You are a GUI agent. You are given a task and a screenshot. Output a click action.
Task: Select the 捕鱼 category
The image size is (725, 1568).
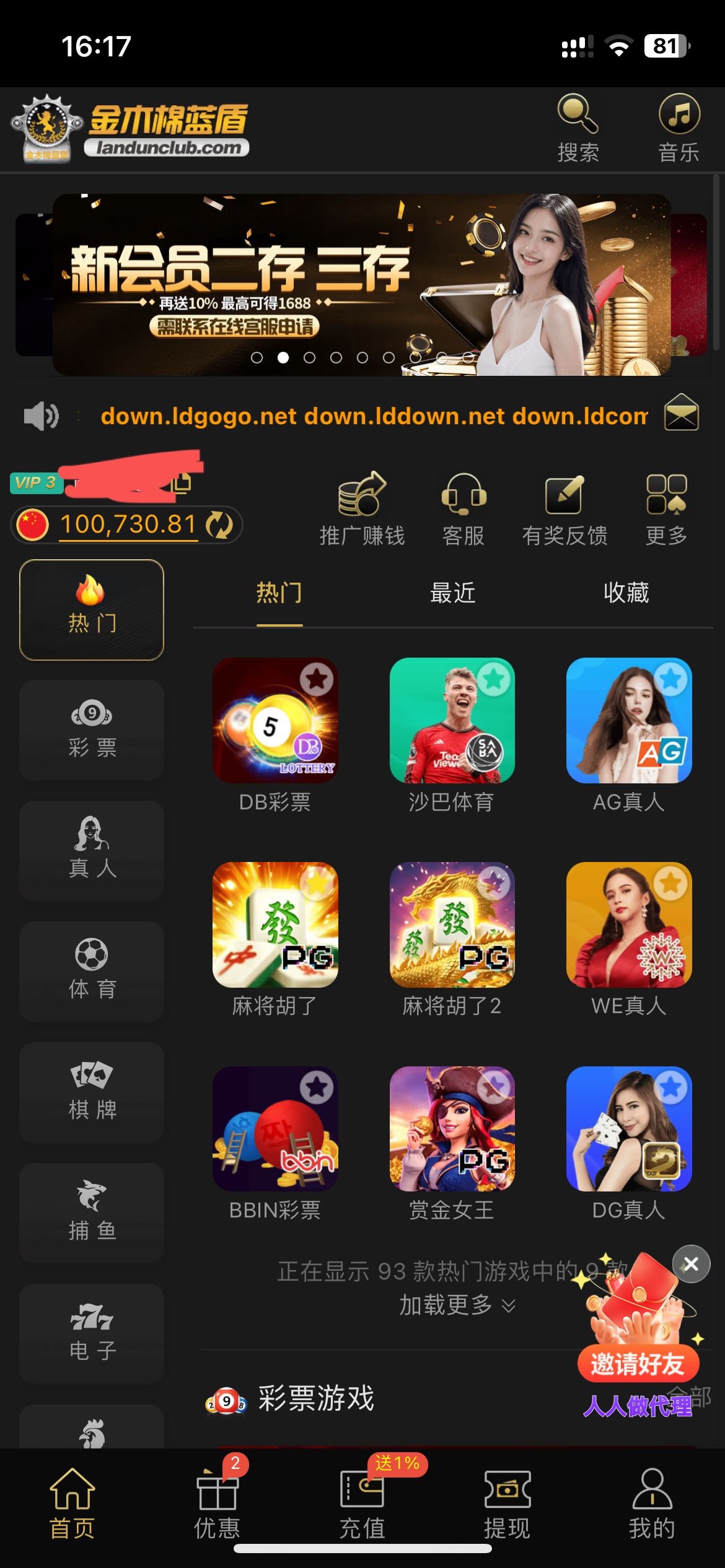click(x=92, y=1213)
